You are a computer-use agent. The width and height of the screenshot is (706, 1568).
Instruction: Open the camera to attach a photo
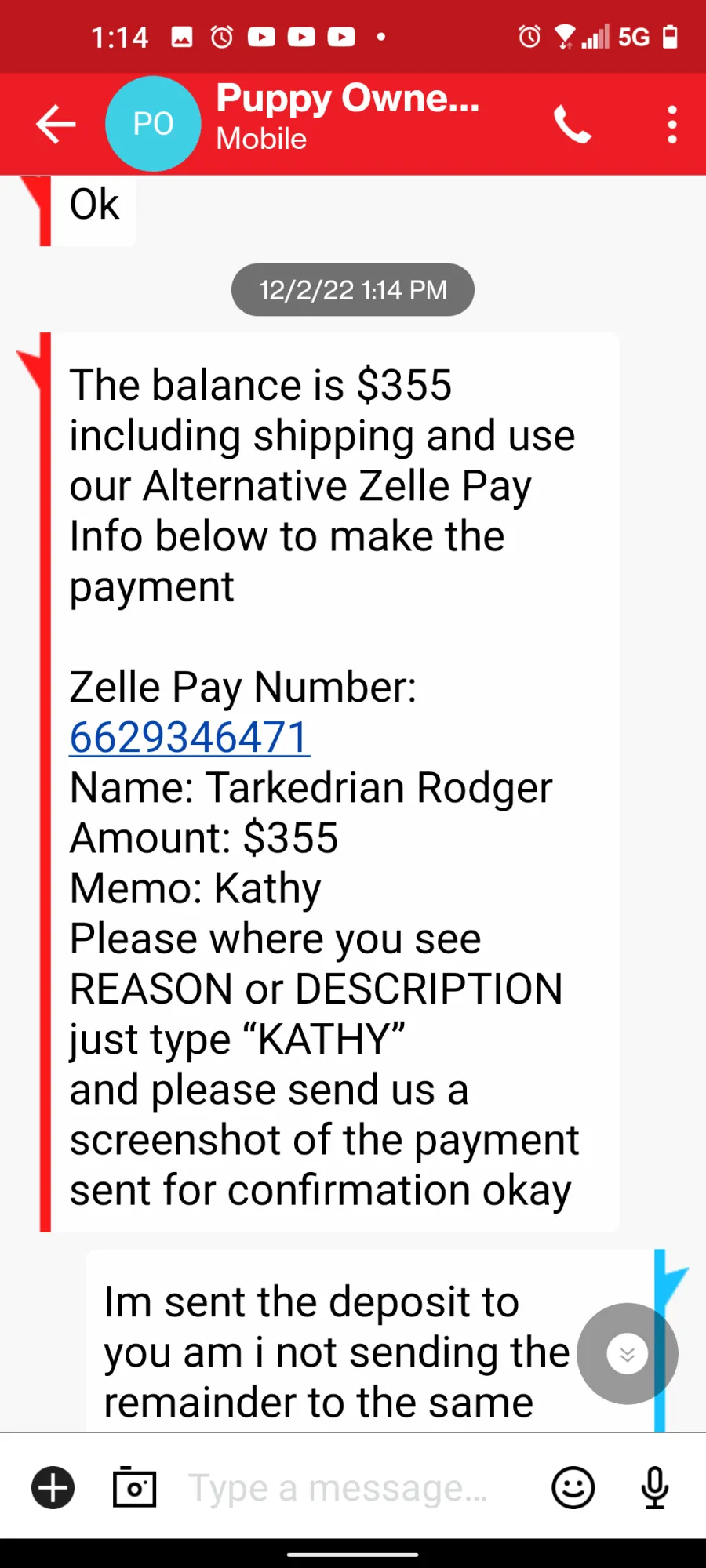[x=135, y=1486]
